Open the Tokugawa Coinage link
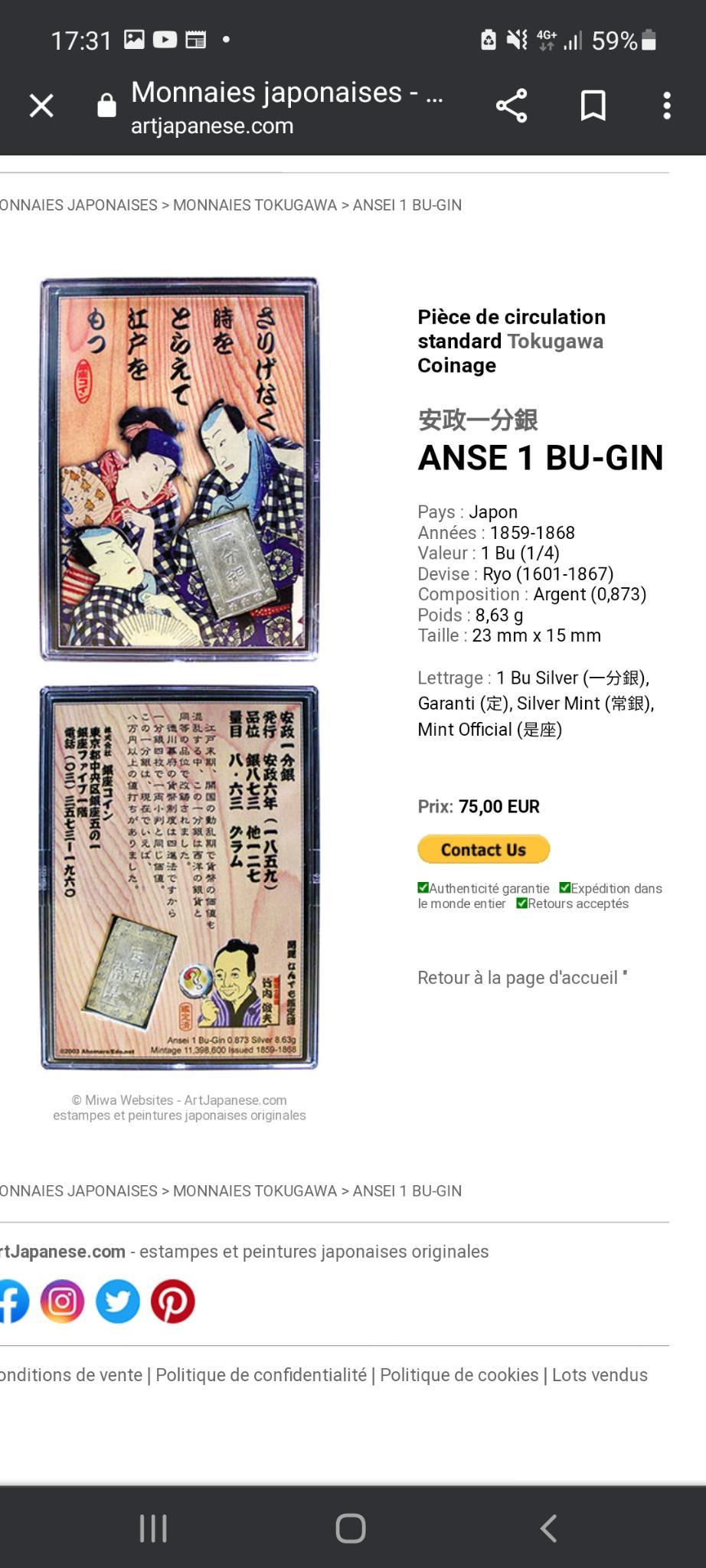Screen dimensions: 706x1568 click(x=511, y=353)
